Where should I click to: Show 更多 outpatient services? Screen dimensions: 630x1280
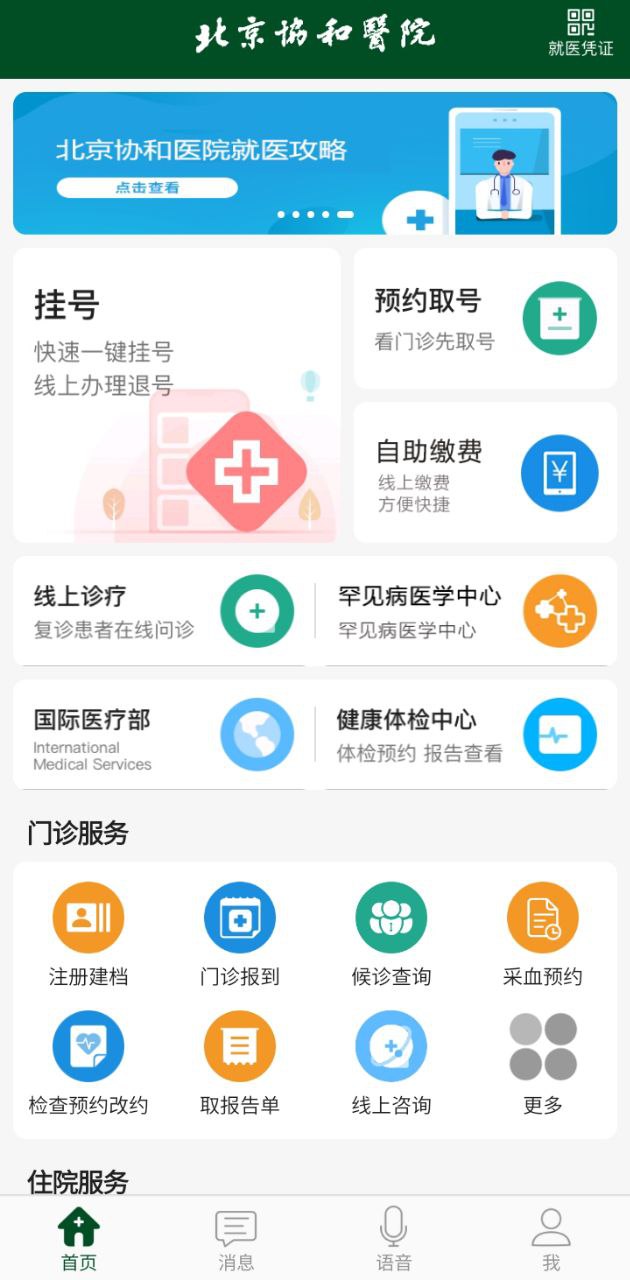pos(542,1048)
